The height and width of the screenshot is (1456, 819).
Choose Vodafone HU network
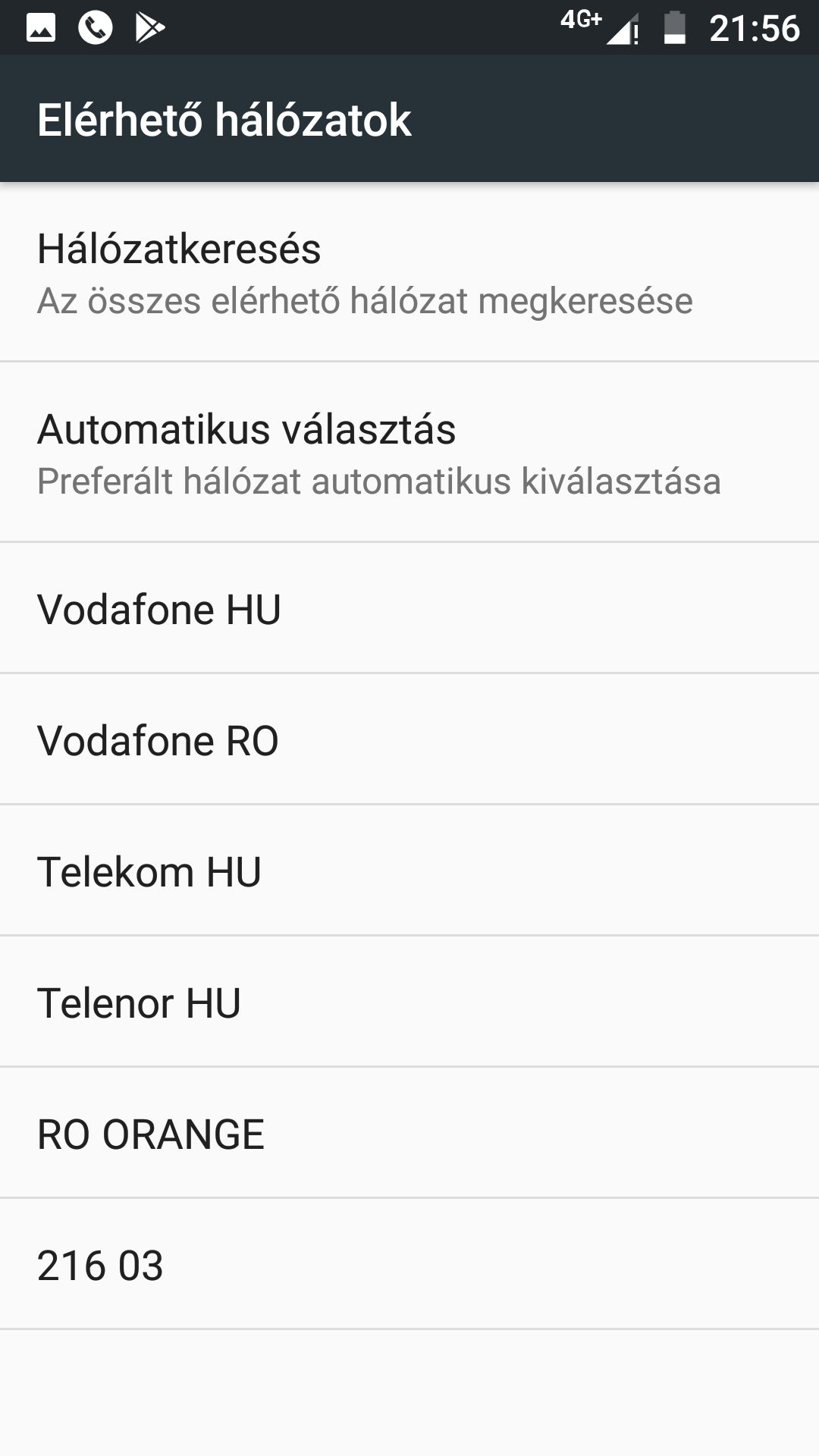pos(409,608)
